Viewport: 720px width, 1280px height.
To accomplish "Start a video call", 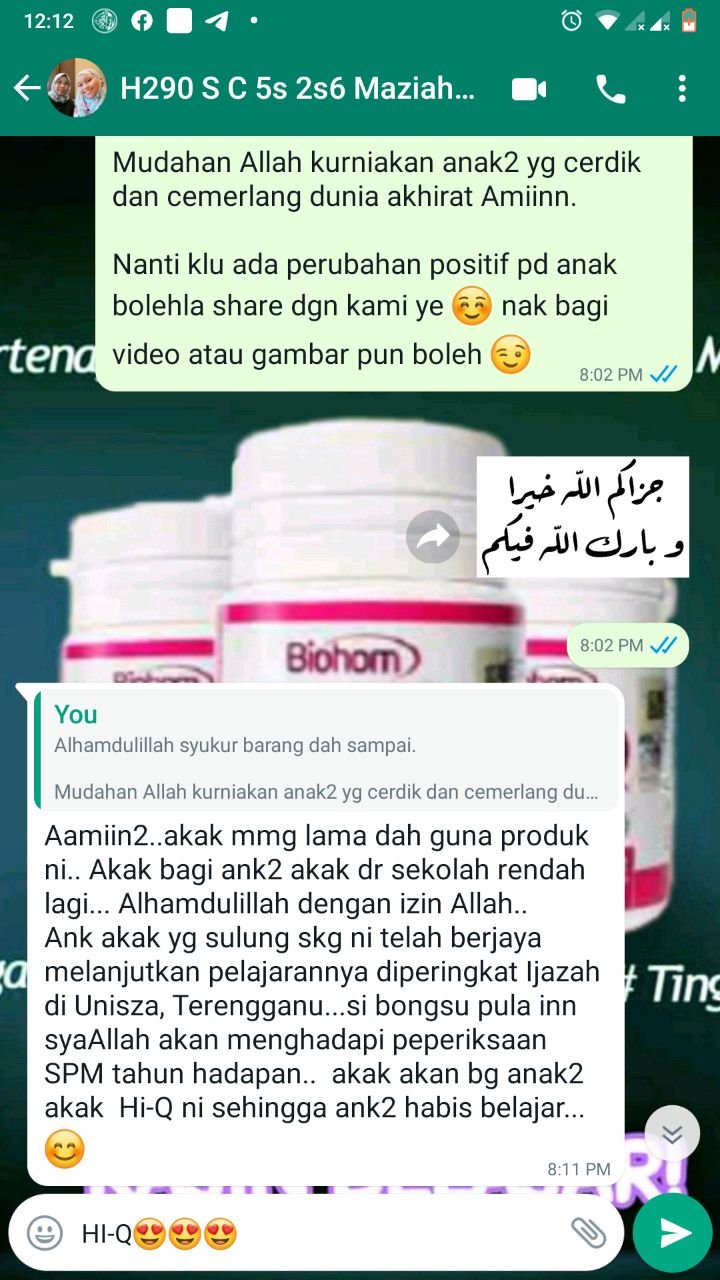I will click(530, 89).
